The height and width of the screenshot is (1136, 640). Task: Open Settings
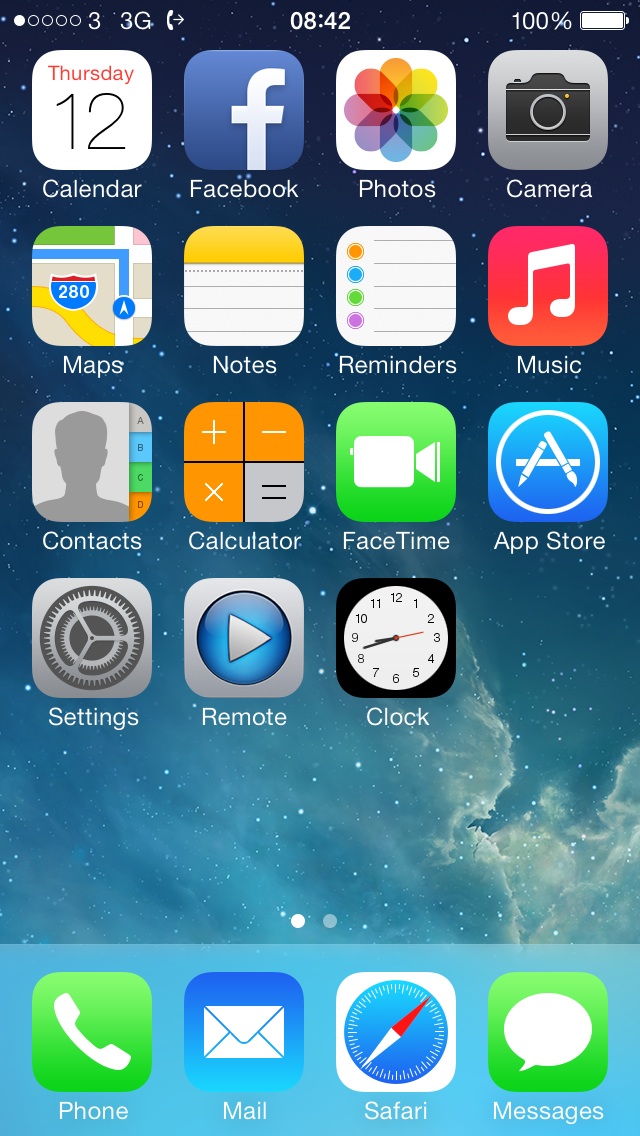(x=92, y=638)
